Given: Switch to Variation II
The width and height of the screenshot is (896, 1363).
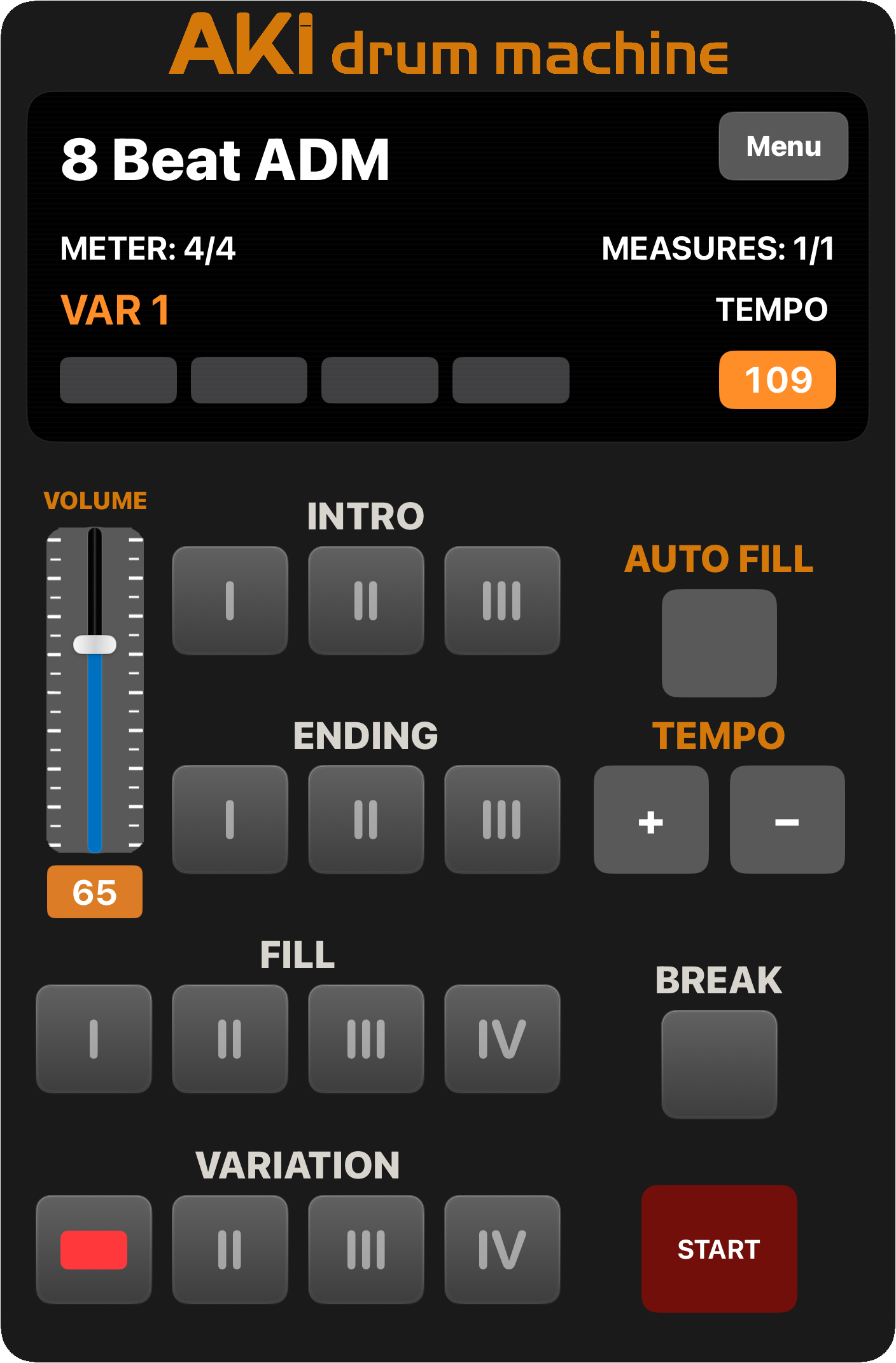Looking at the screenshot, I should tap(230, 1249).
